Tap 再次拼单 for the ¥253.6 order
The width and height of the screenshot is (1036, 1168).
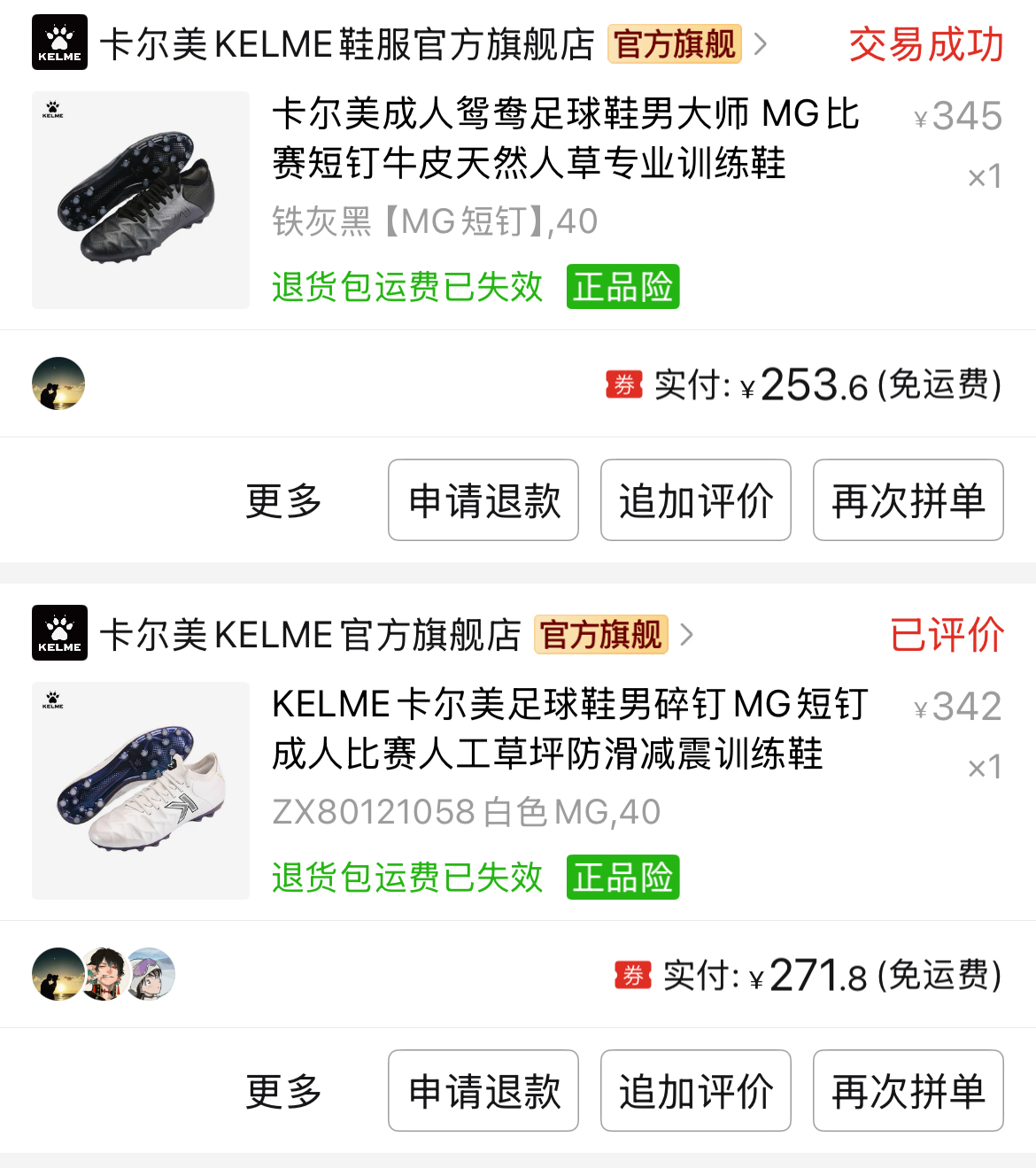click(x=908, y=500)
